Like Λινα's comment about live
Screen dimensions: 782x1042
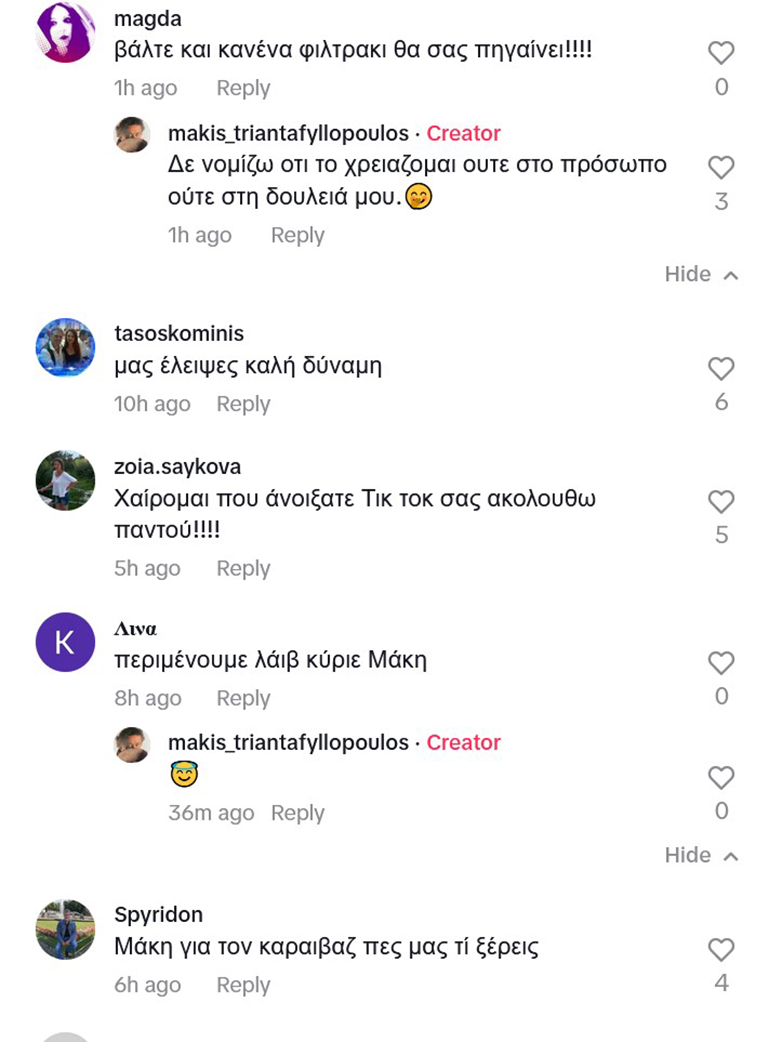721,663
